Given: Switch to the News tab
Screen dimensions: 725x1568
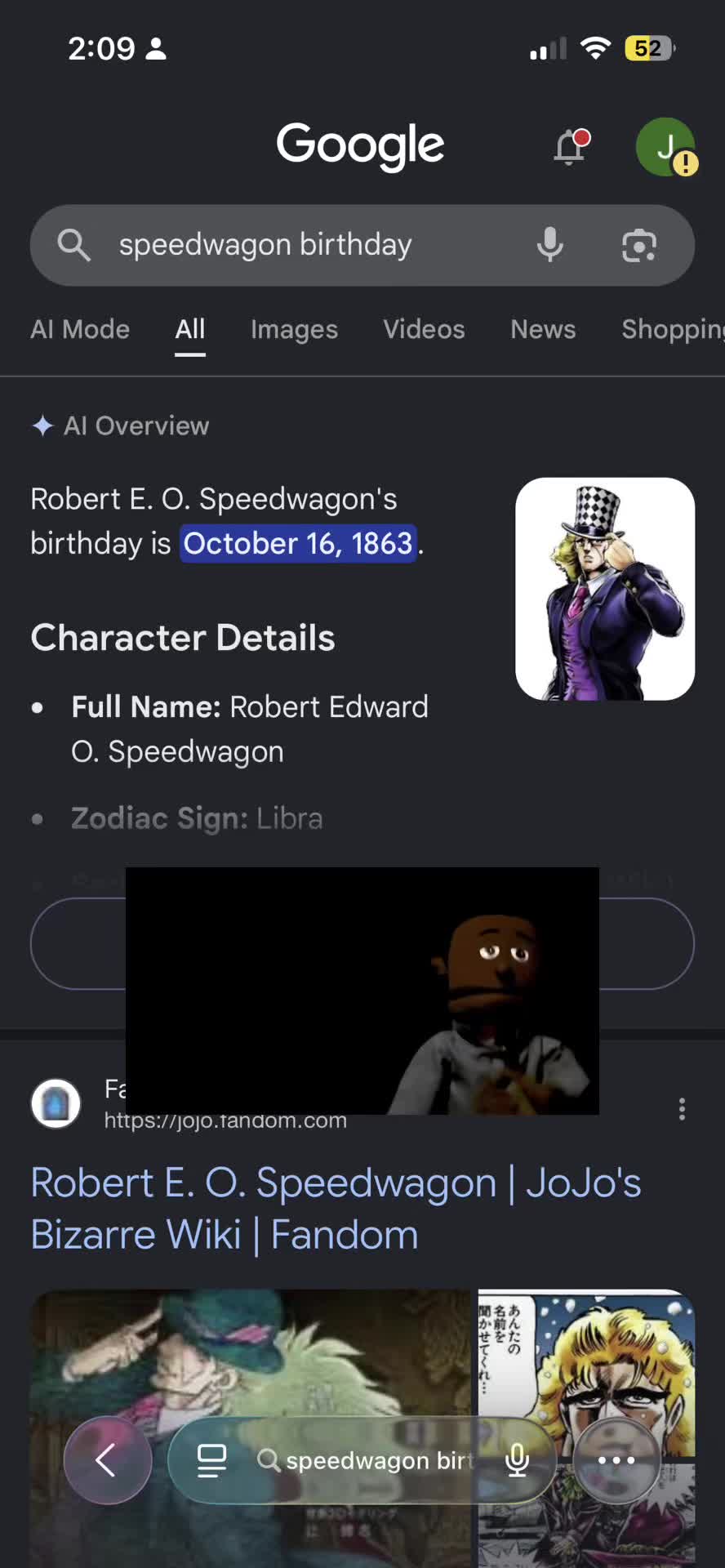Looking at the screenshot, I should point(543,329).
